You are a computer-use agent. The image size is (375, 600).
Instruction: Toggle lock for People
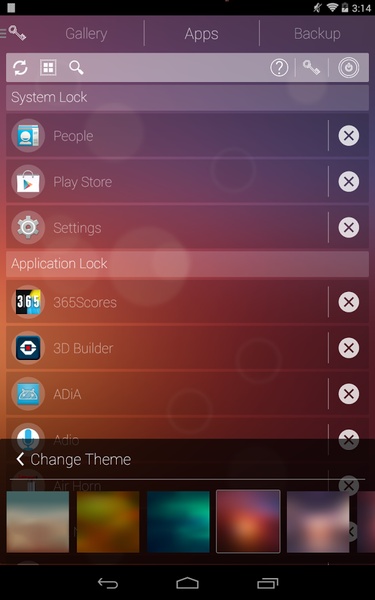tap(349, 135)
